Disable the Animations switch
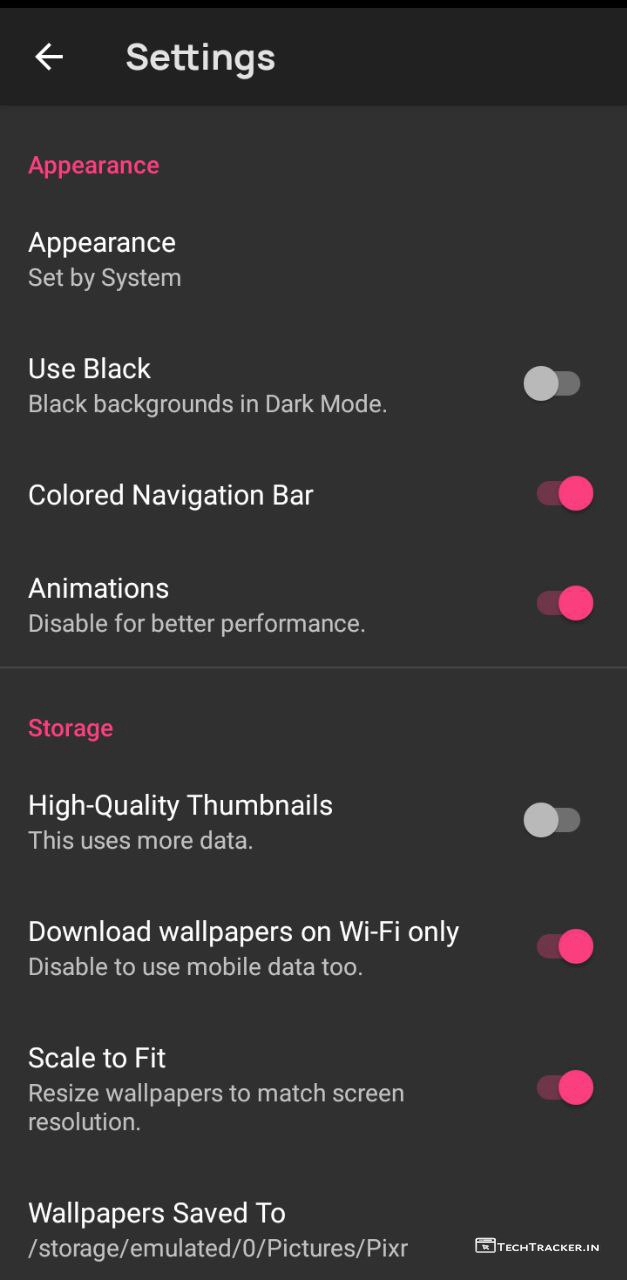 (565, 604)
